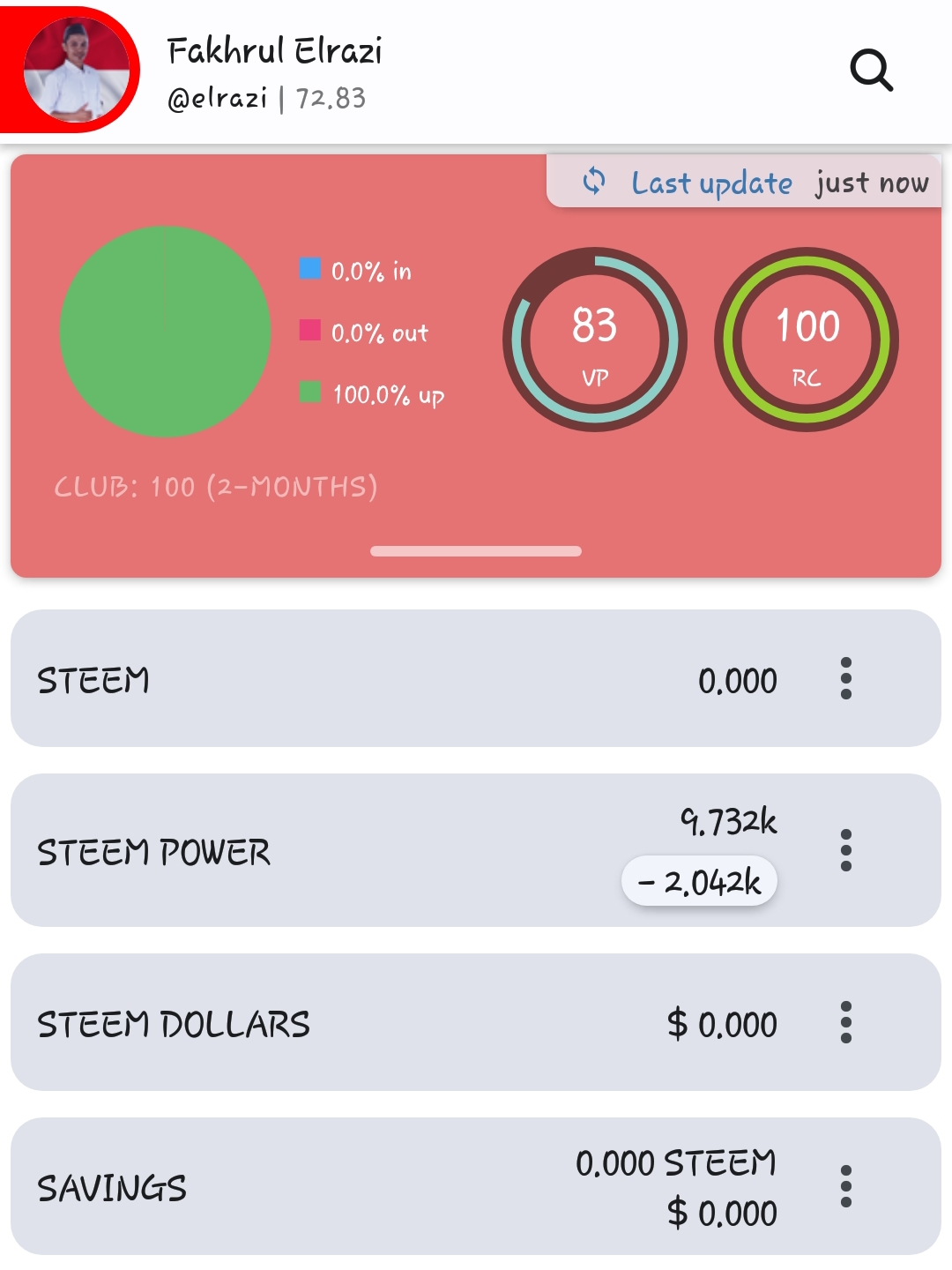Tap Fakhrul Elrazi's profile picture
Viewport: 952px width, 1270px height.
click(x=76, y=70)
